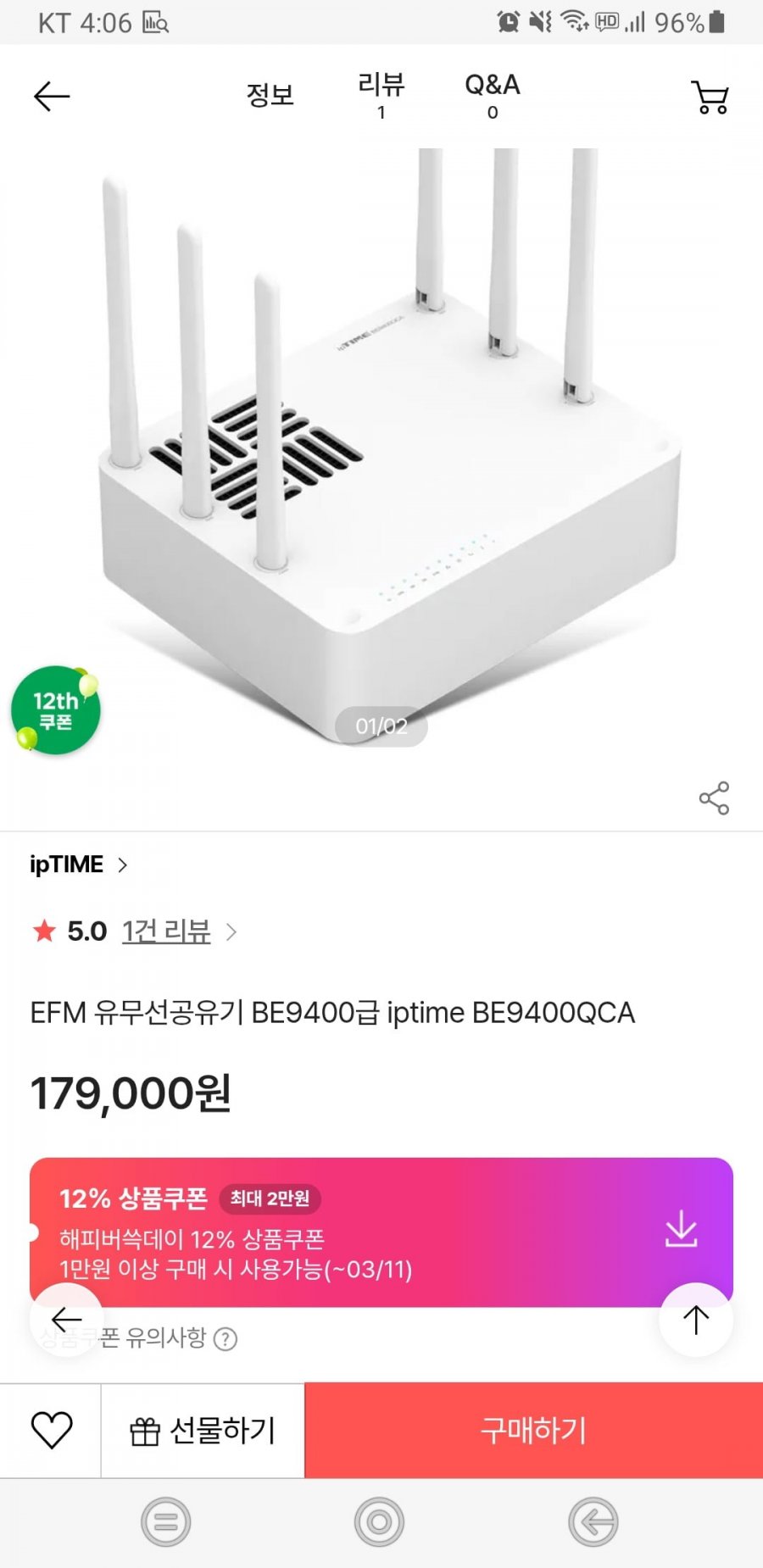Open the ipTIME brand page
This screenshot has width=763, height=1568.
(78, 865)
